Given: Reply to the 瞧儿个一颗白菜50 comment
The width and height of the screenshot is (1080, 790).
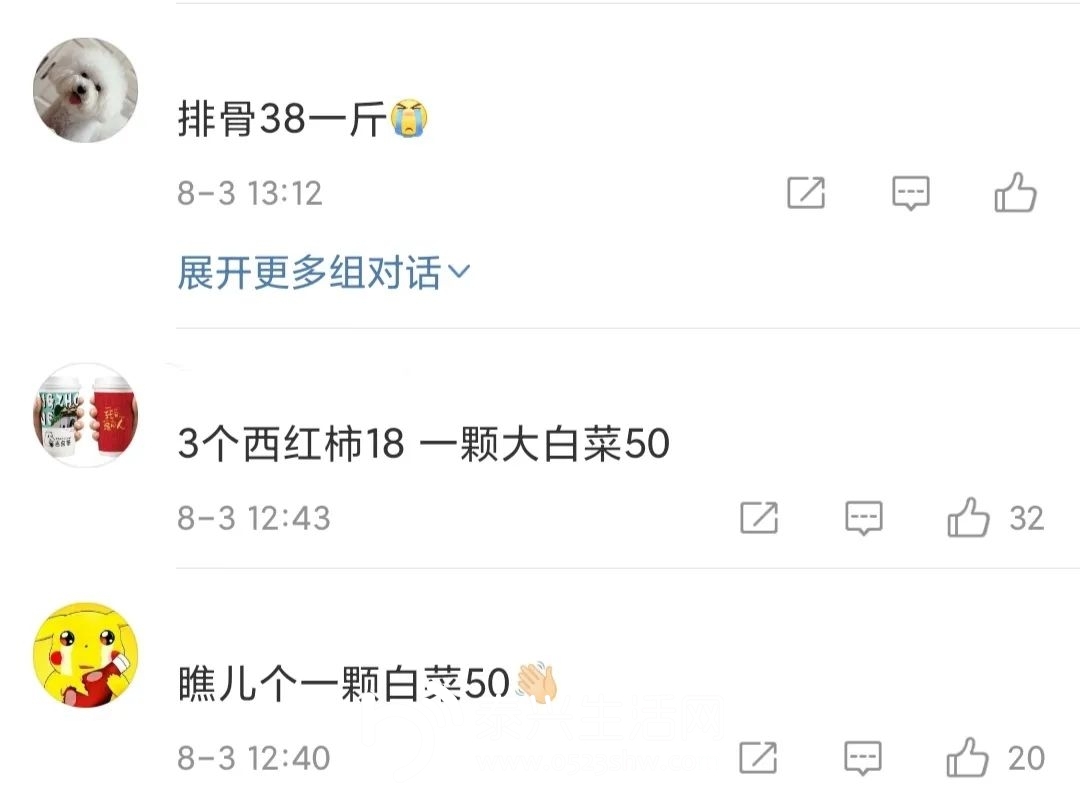Looking at the screenshot, I should [864, 758].
